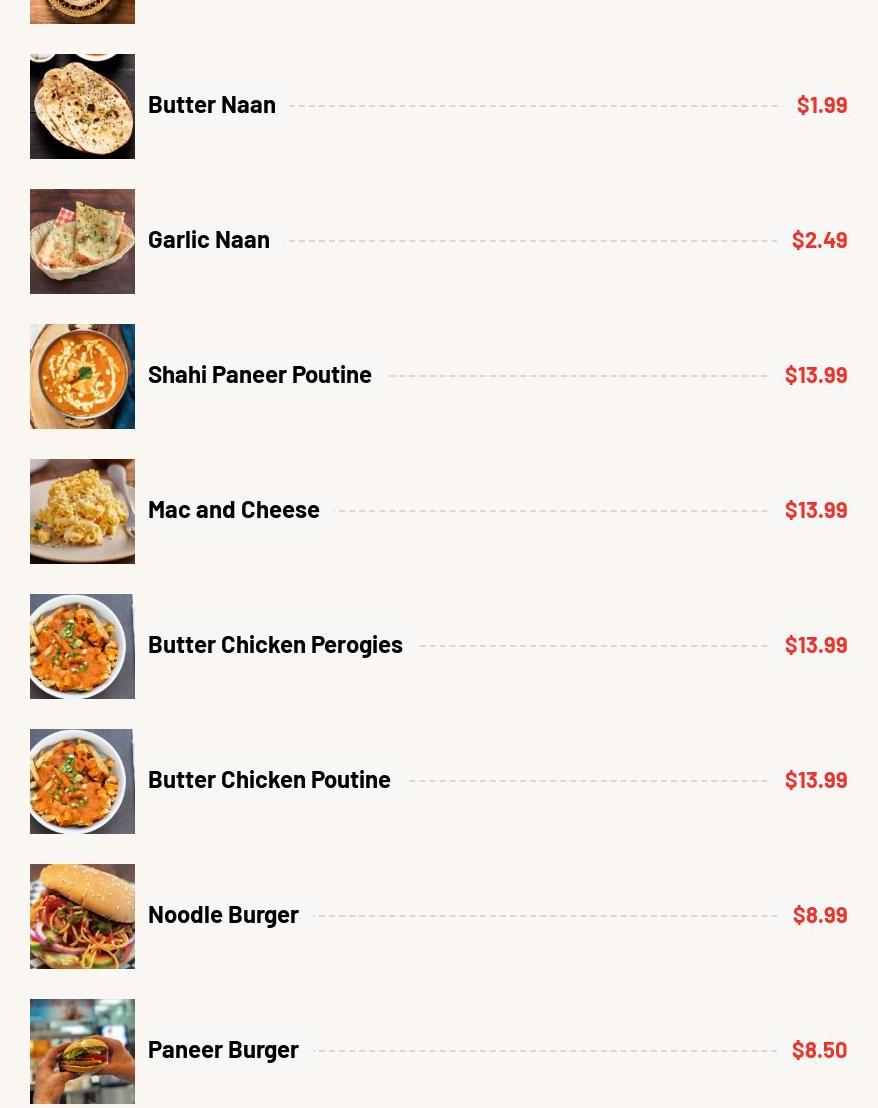Image resolution: width=878 pixels, height=1108 pixels.
Task: Tap the Butter Chicken Poutine row
Action: tap(269, 780)
